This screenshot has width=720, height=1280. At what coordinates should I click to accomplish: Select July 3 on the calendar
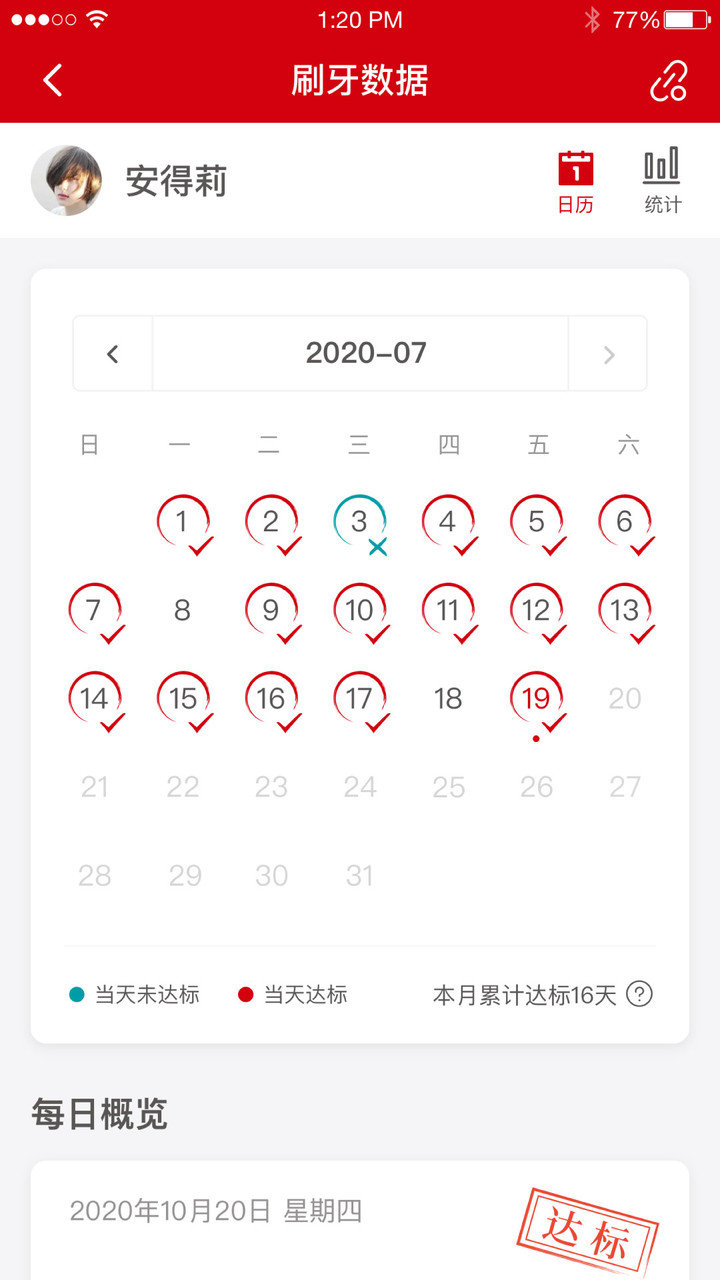[x=360, y=522]
